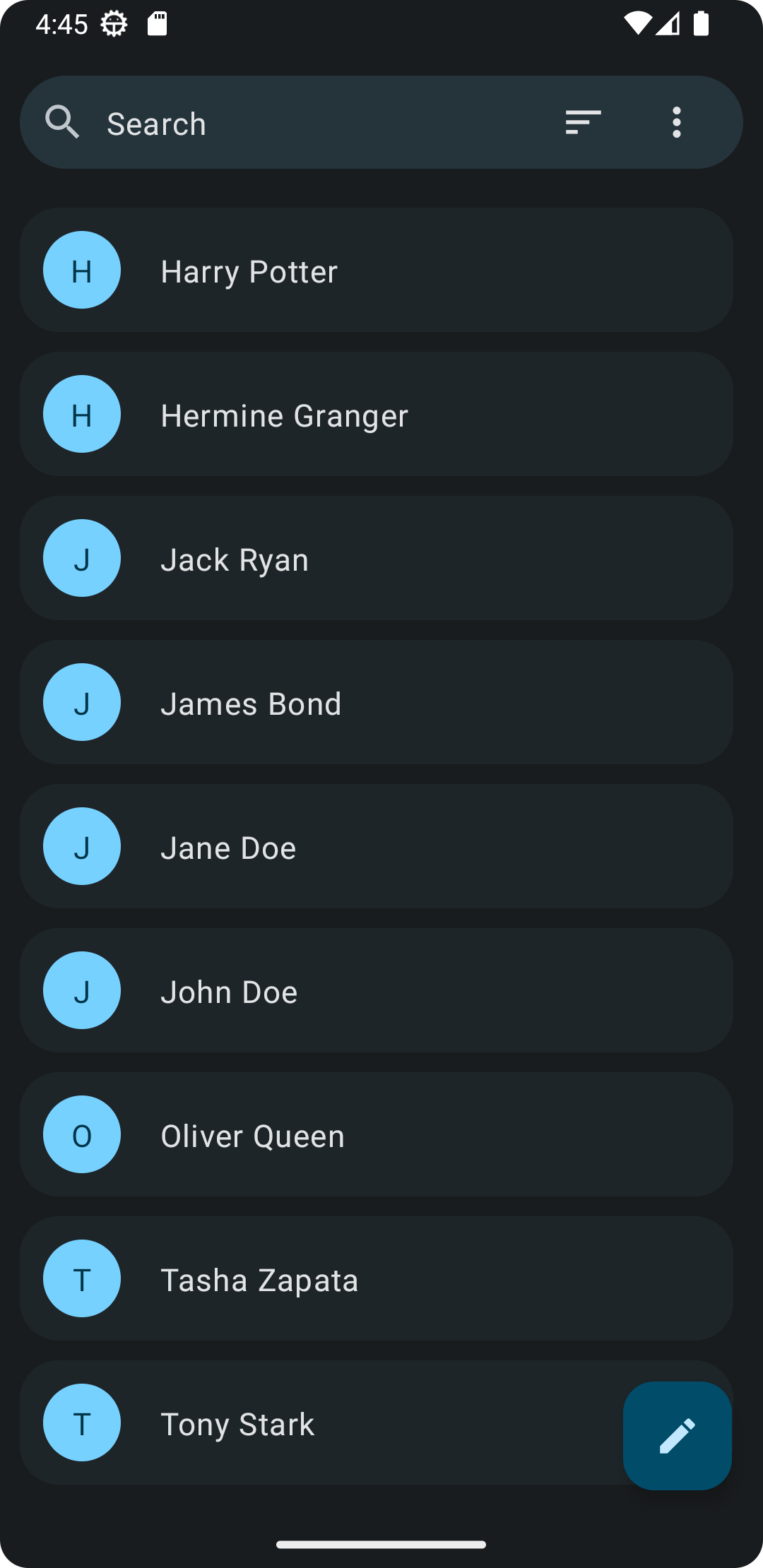Image resolution: width=763 pixels, height=1568 pixels.
Task: View Jack Ryan's contact details
Action: click(x=376, y=559)
